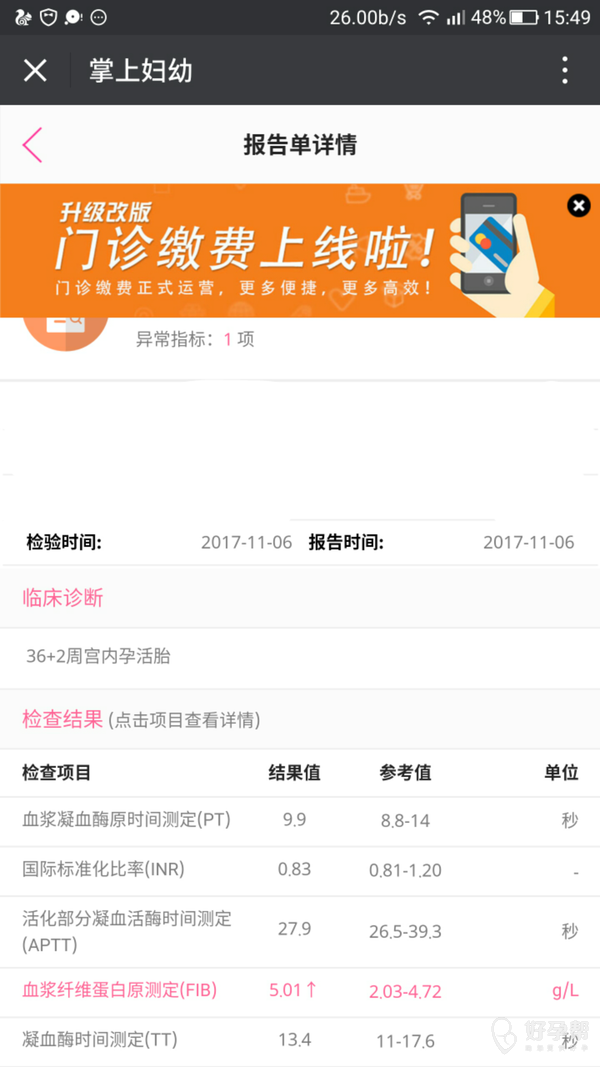Screen dimensions: 600x1067
Task: Close the 掌上妇幼 web page
Action: tap(35, 70)
